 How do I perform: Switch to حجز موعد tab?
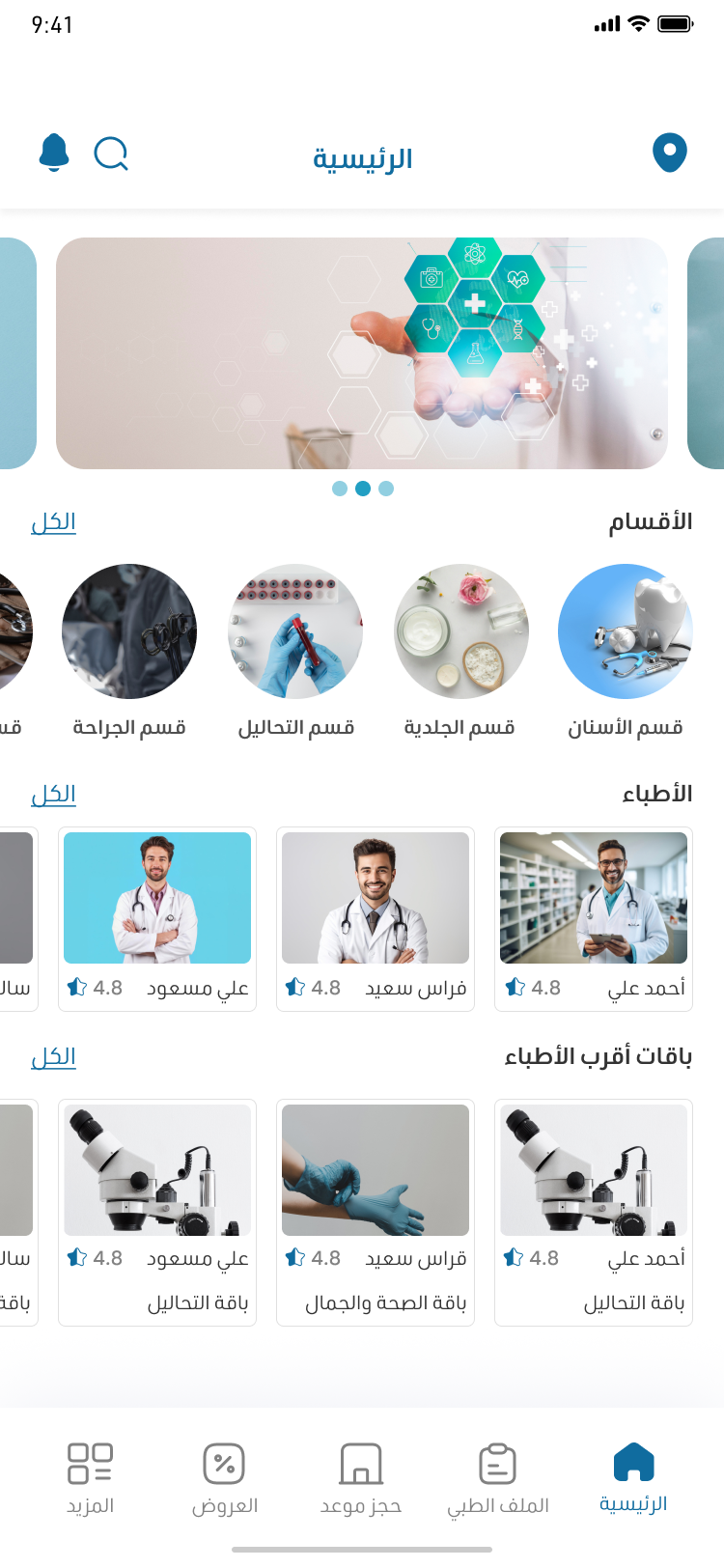[361, 1478]
